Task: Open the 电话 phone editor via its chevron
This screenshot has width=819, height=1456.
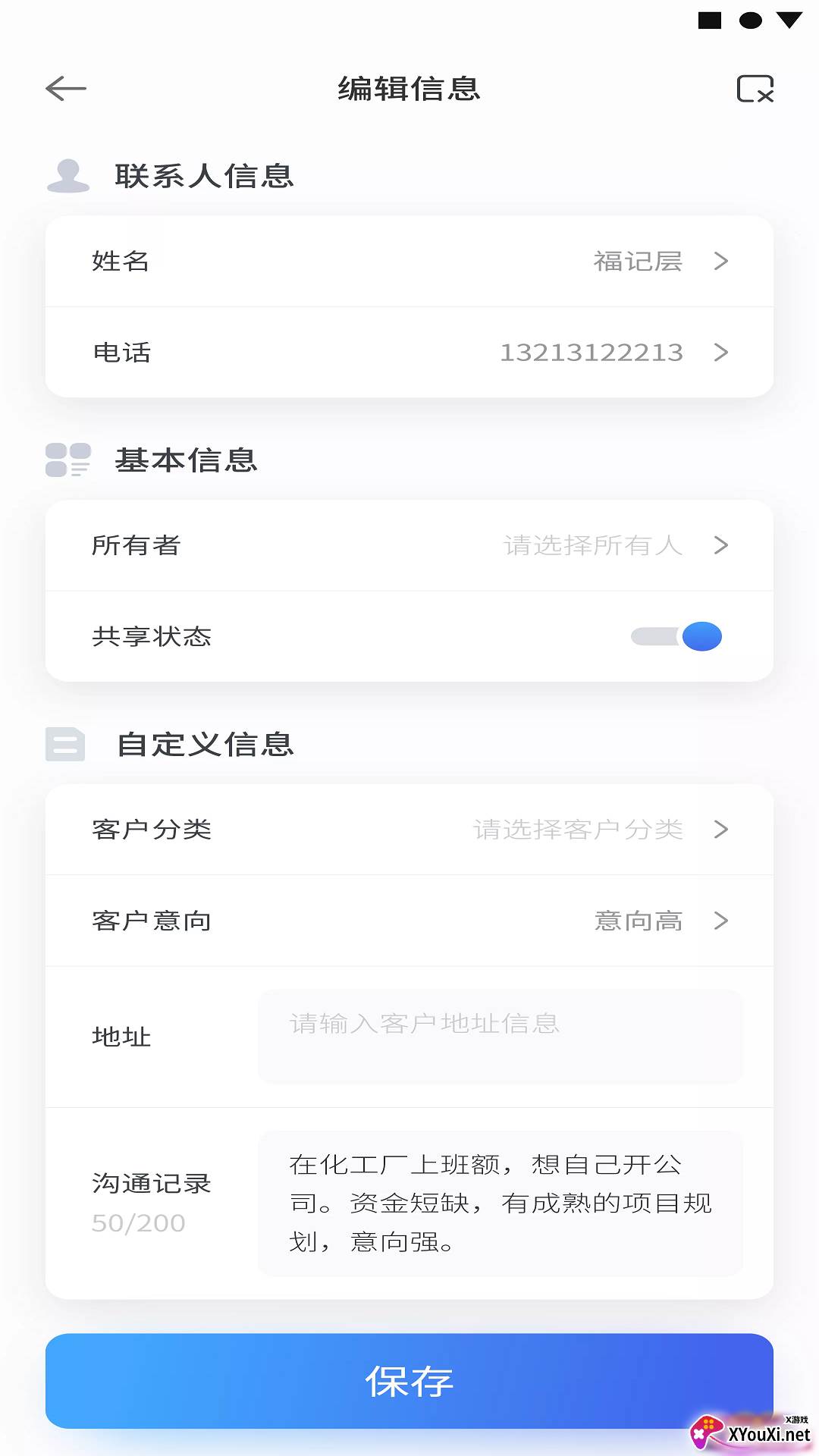Action: [720, 352]
